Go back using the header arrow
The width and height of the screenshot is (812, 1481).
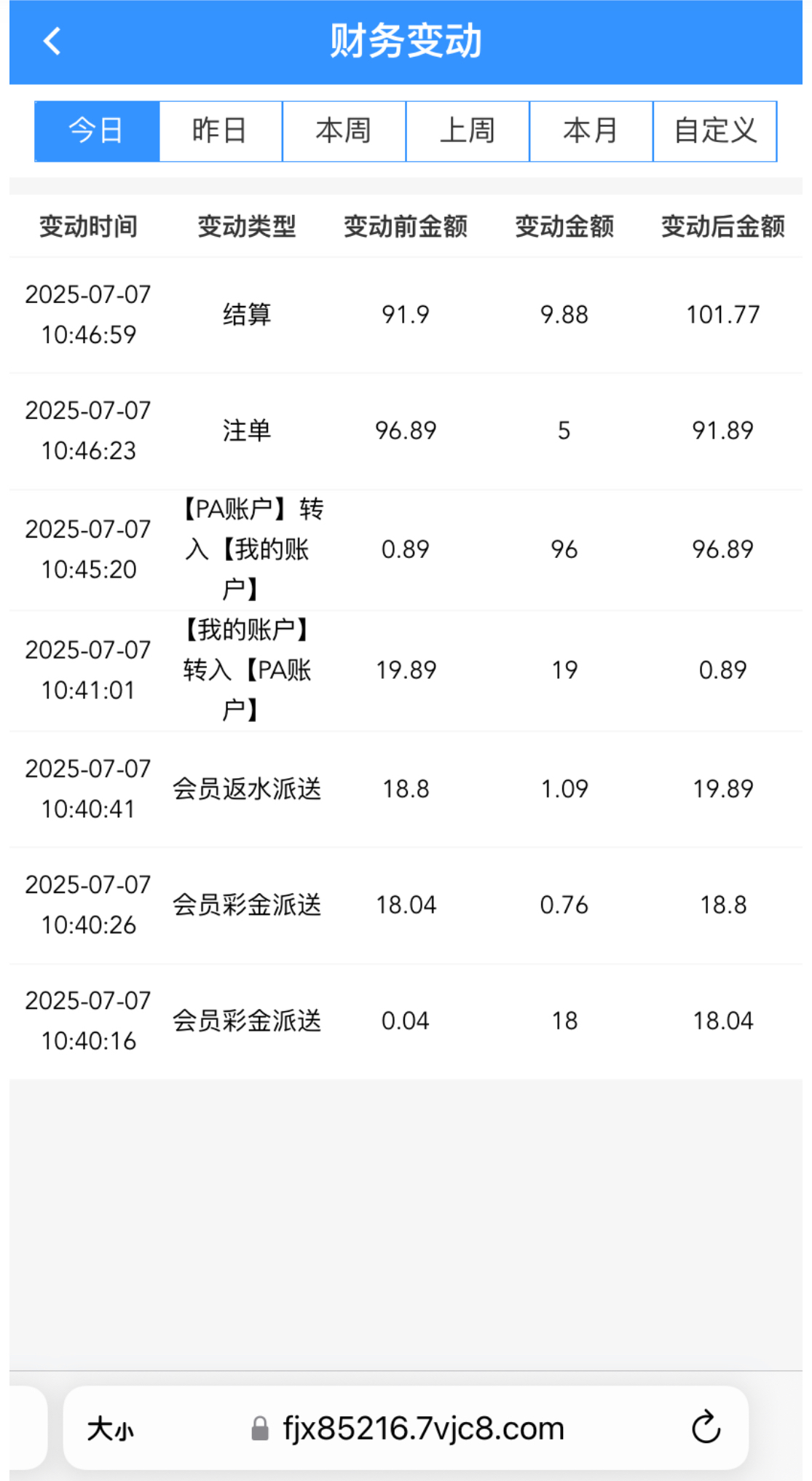coord(52,41)
